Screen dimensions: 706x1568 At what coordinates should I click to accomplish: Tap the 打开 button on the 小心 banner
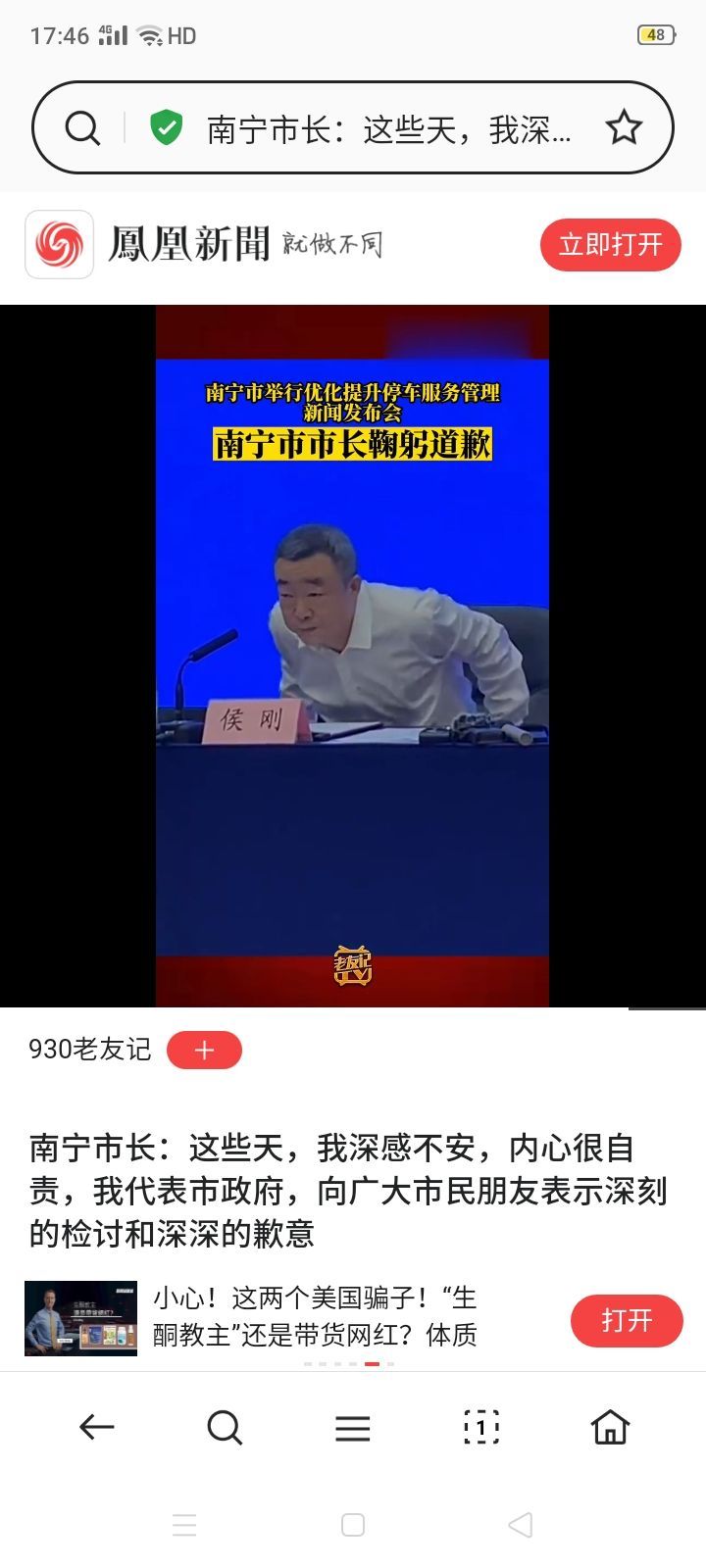click(x=627, y=1320)
